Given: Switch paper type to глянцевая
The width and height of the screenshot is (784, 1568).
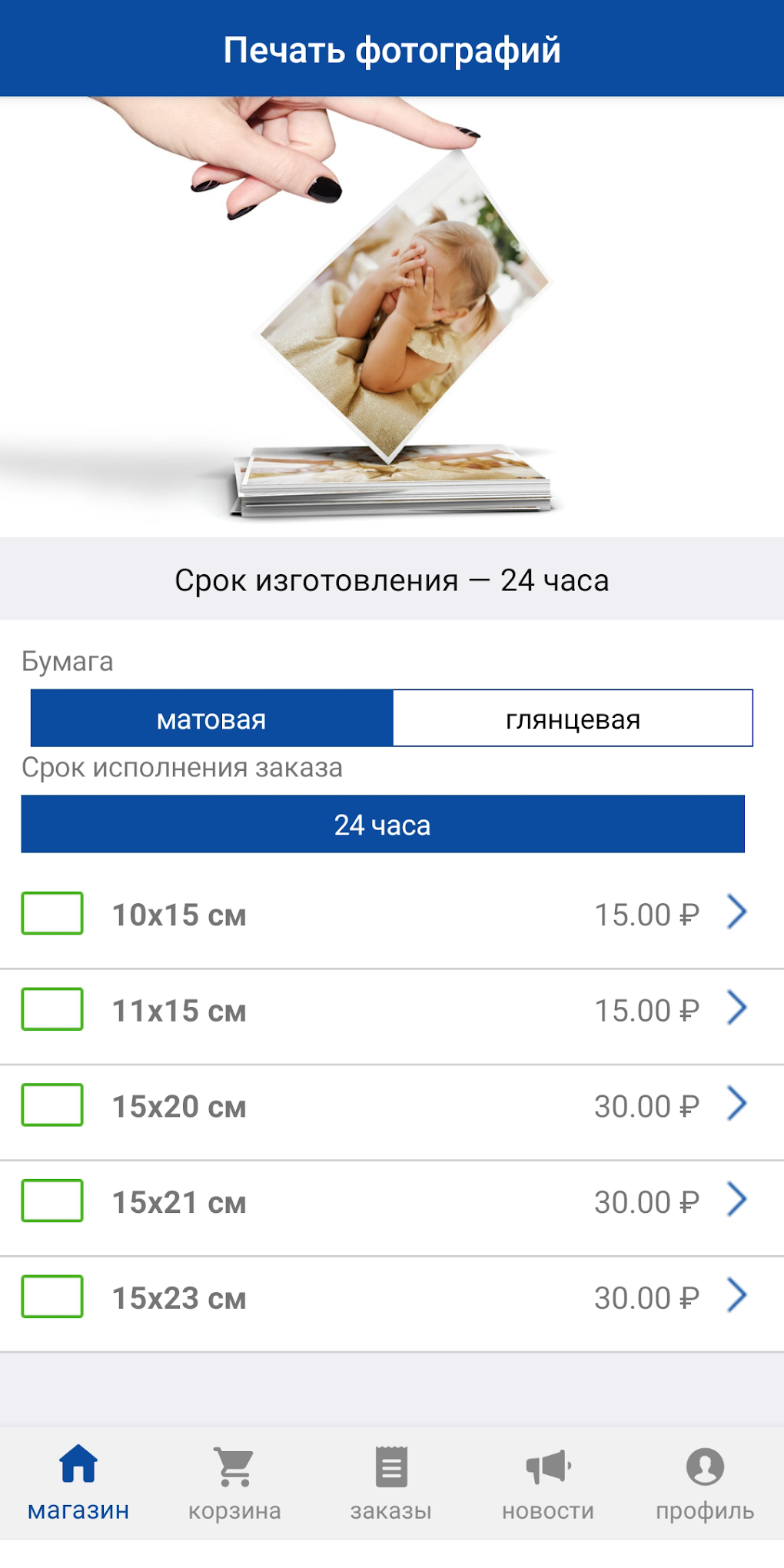Looking at the screenshot, I should coord(573,719).
